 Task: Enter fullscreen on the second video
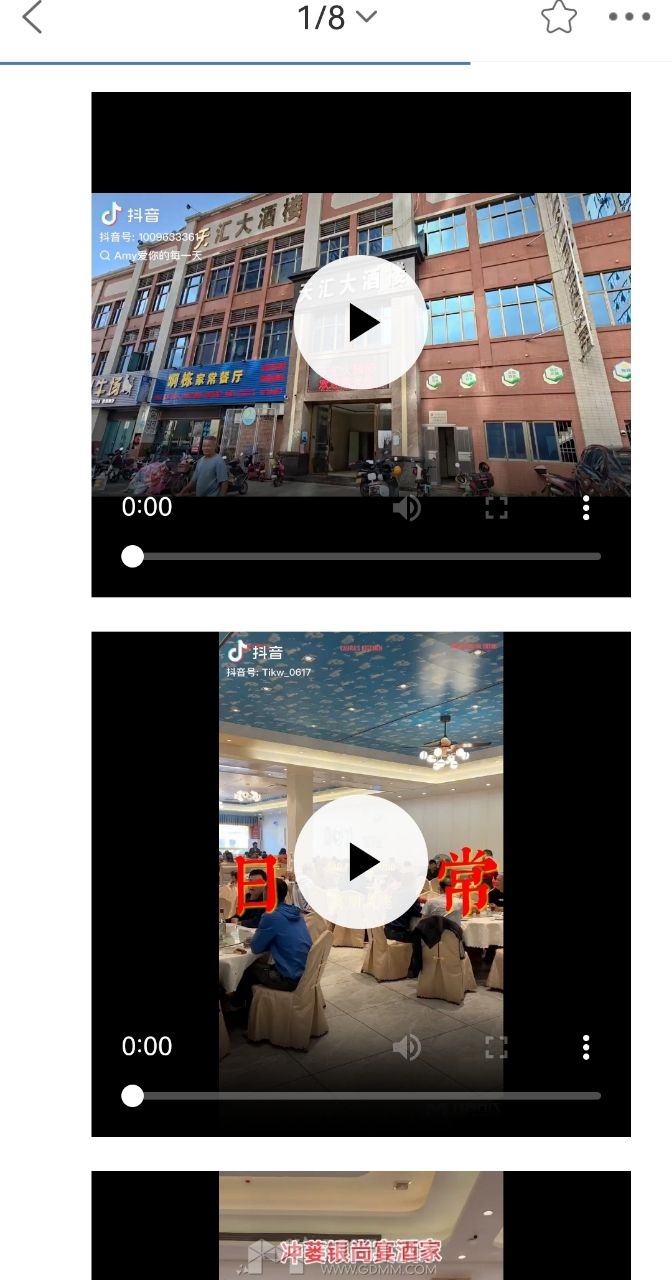pos(496,1047)
